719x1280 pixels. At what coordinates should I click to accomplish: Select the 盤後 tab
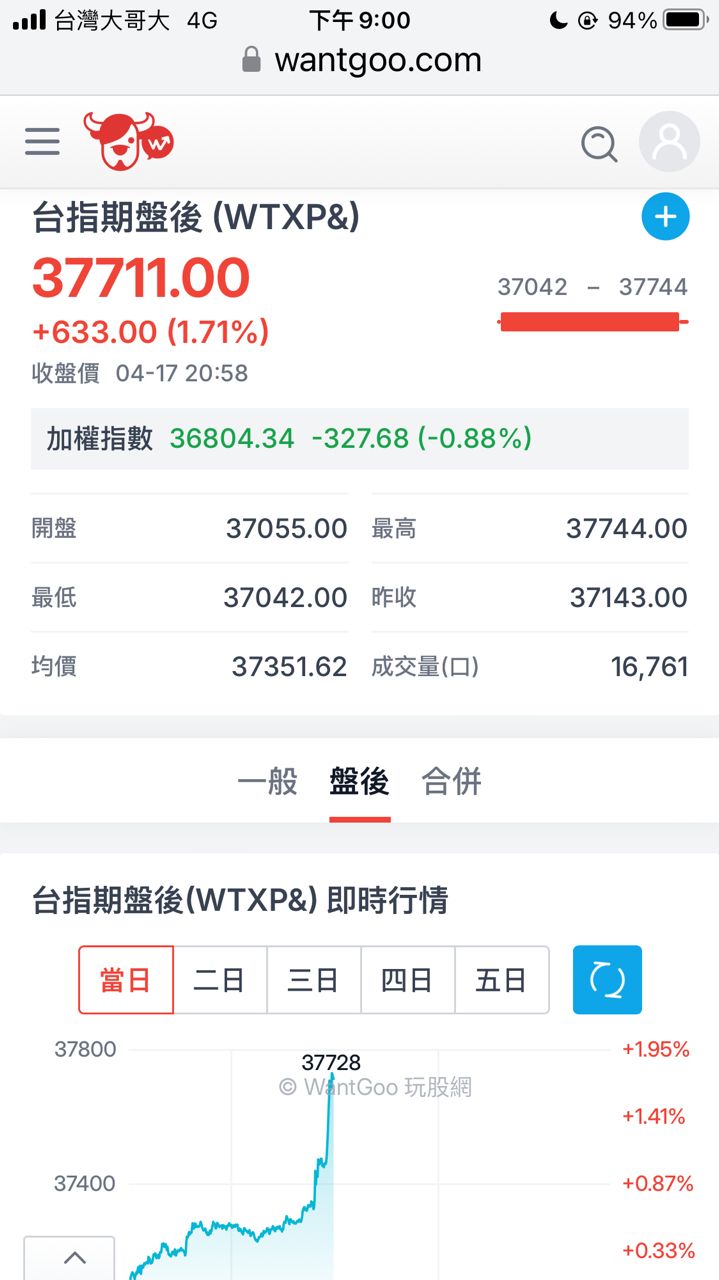click(x=359, y=782)
